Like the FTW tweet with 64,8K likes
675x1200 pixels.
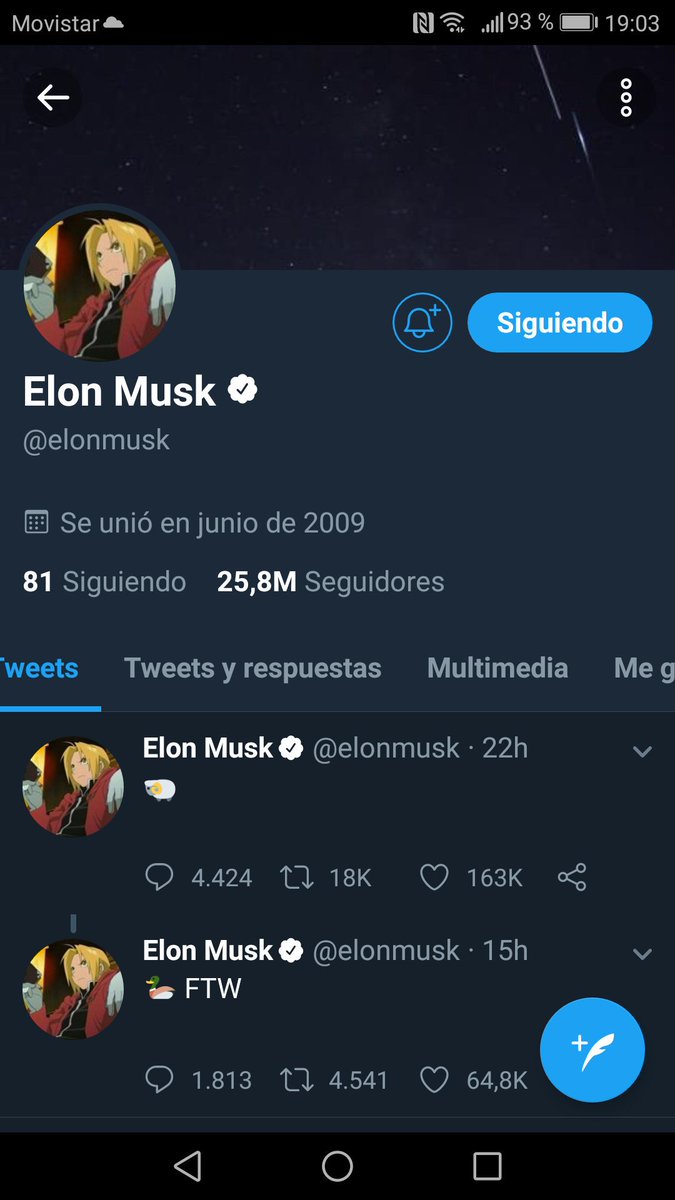434,1080
